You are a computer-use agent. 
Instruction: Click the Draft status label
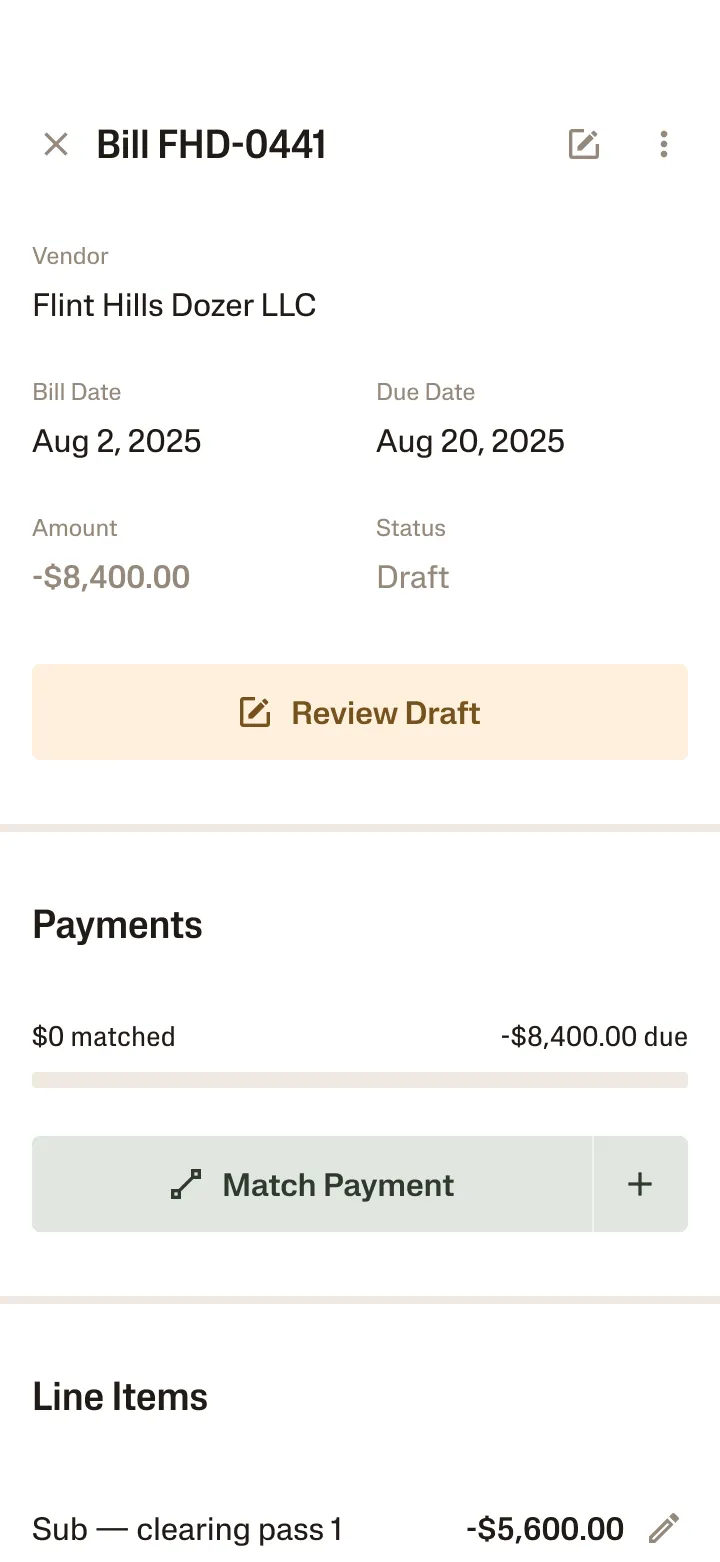(x=412, y=577)
